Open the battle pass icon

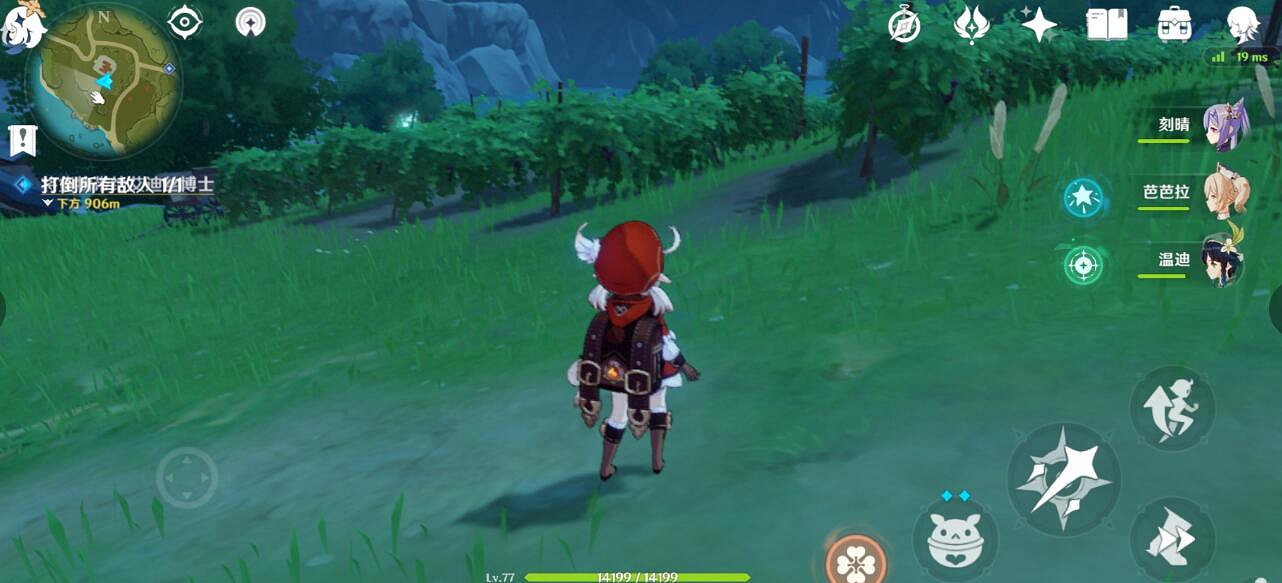(x=971, y=24)
